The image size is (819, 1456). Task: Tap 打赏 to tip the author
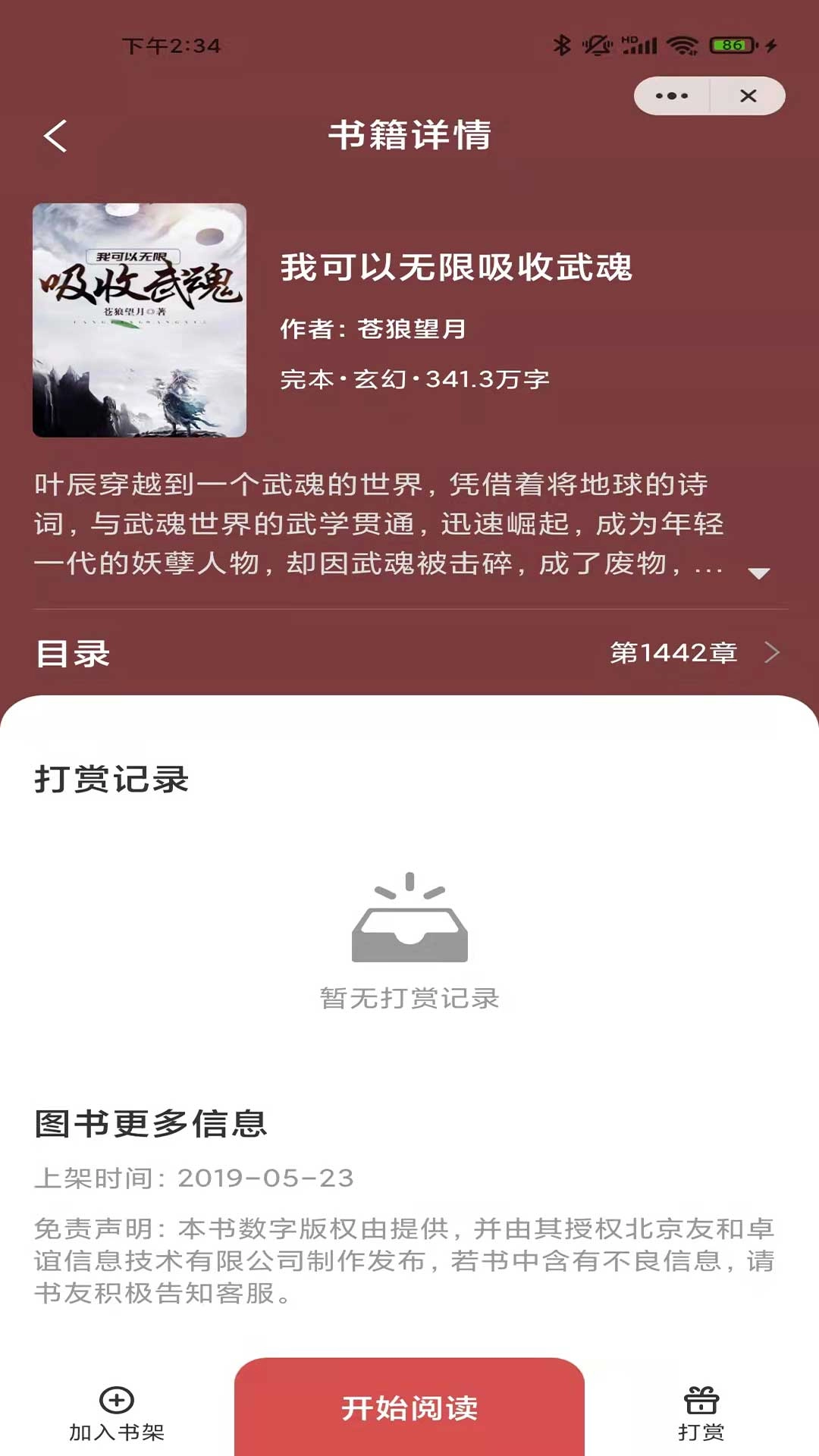701,1414
